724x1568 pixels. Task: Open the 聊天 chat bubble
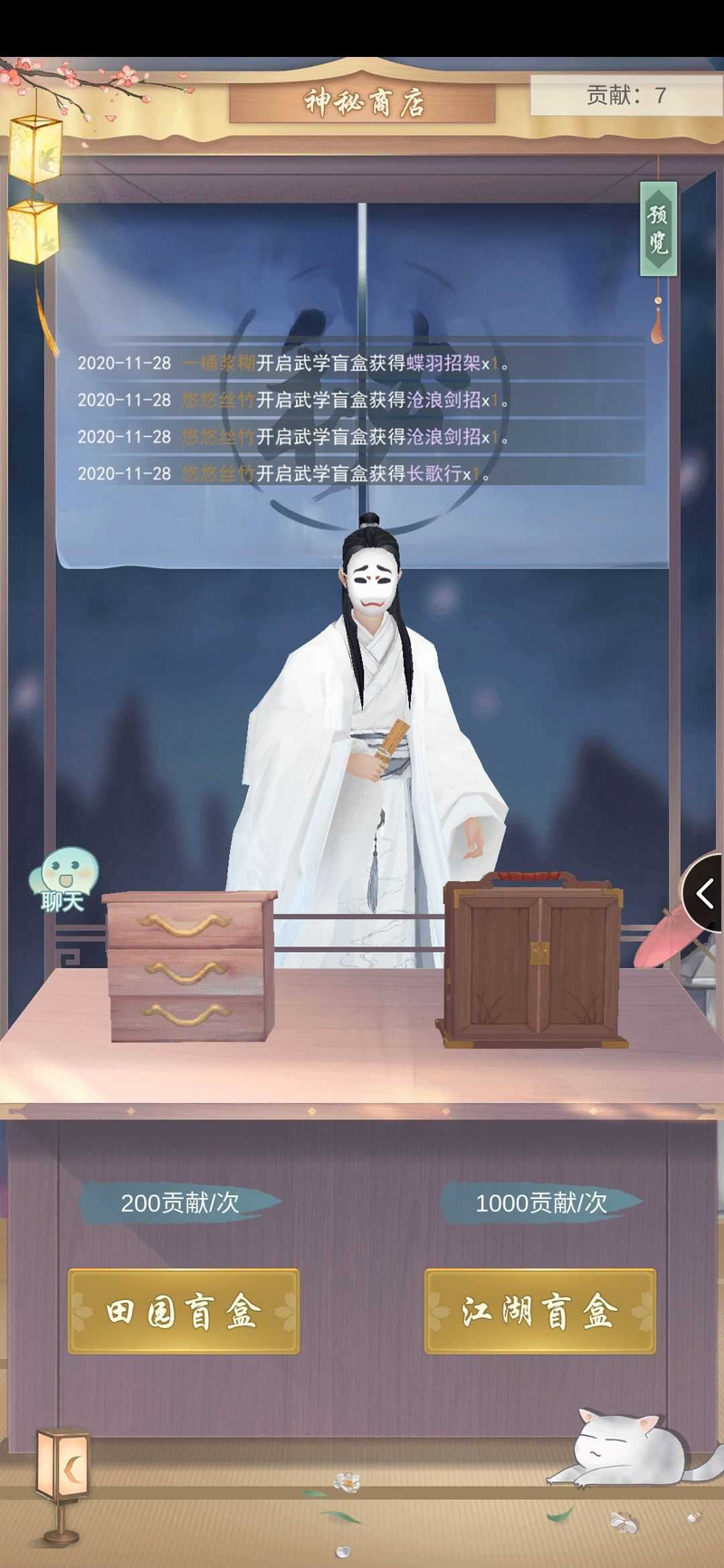pyautogui.click(x=63, y=879)
